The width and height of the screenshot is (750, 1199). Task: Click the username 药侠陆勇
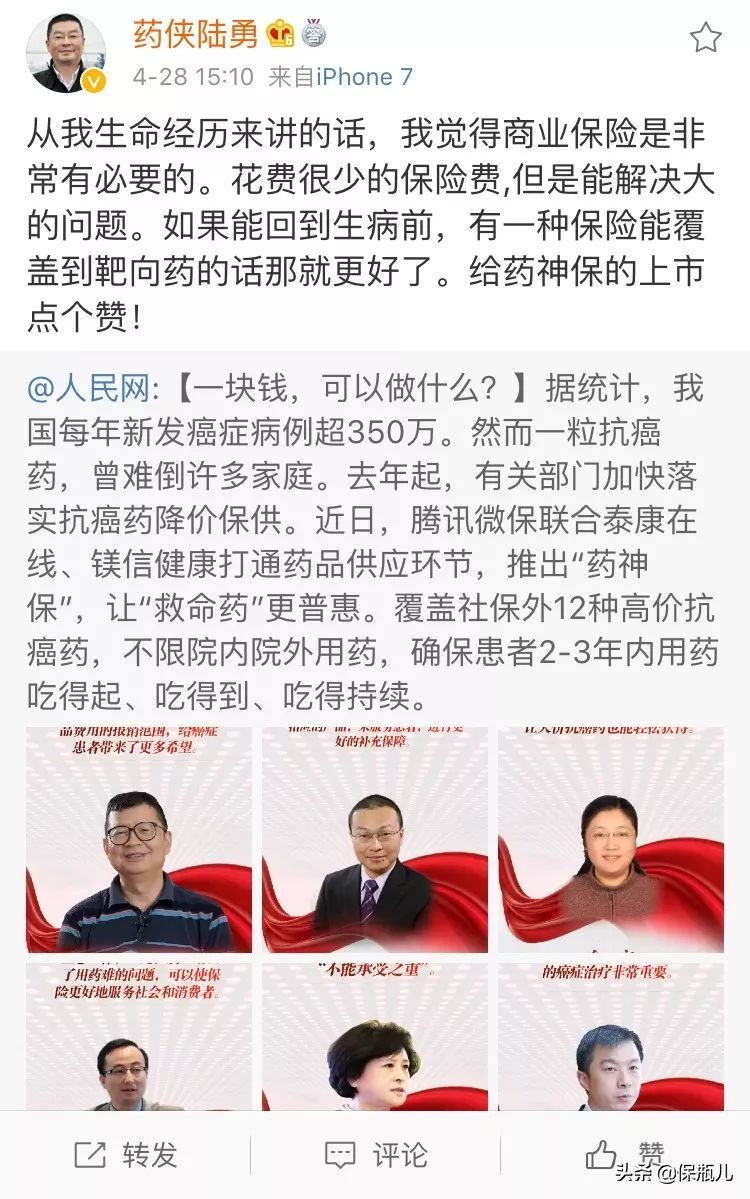coord(194,32)
